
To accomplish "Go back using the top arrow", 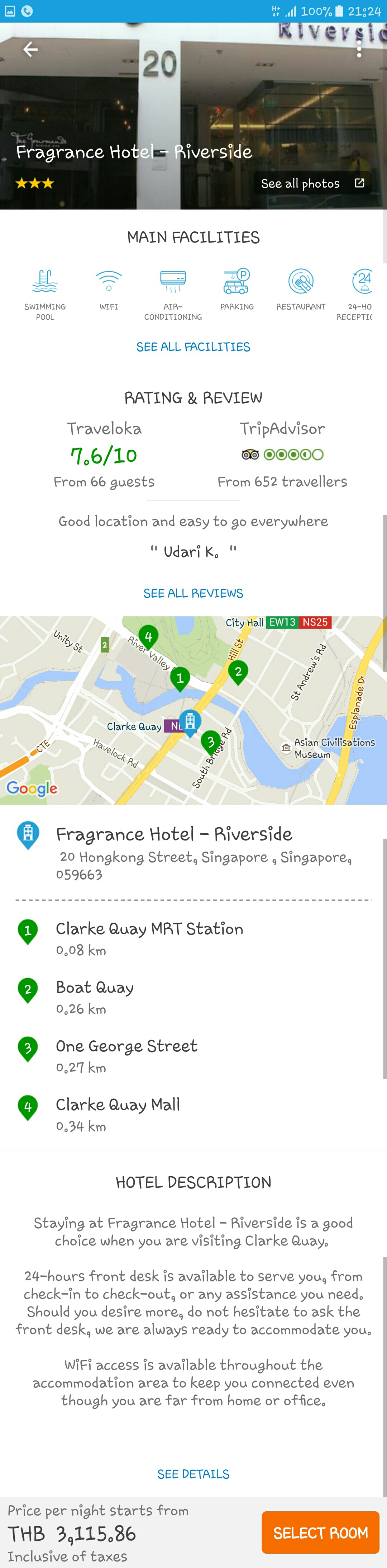I will pyautogui.click(x=30, y=50).
